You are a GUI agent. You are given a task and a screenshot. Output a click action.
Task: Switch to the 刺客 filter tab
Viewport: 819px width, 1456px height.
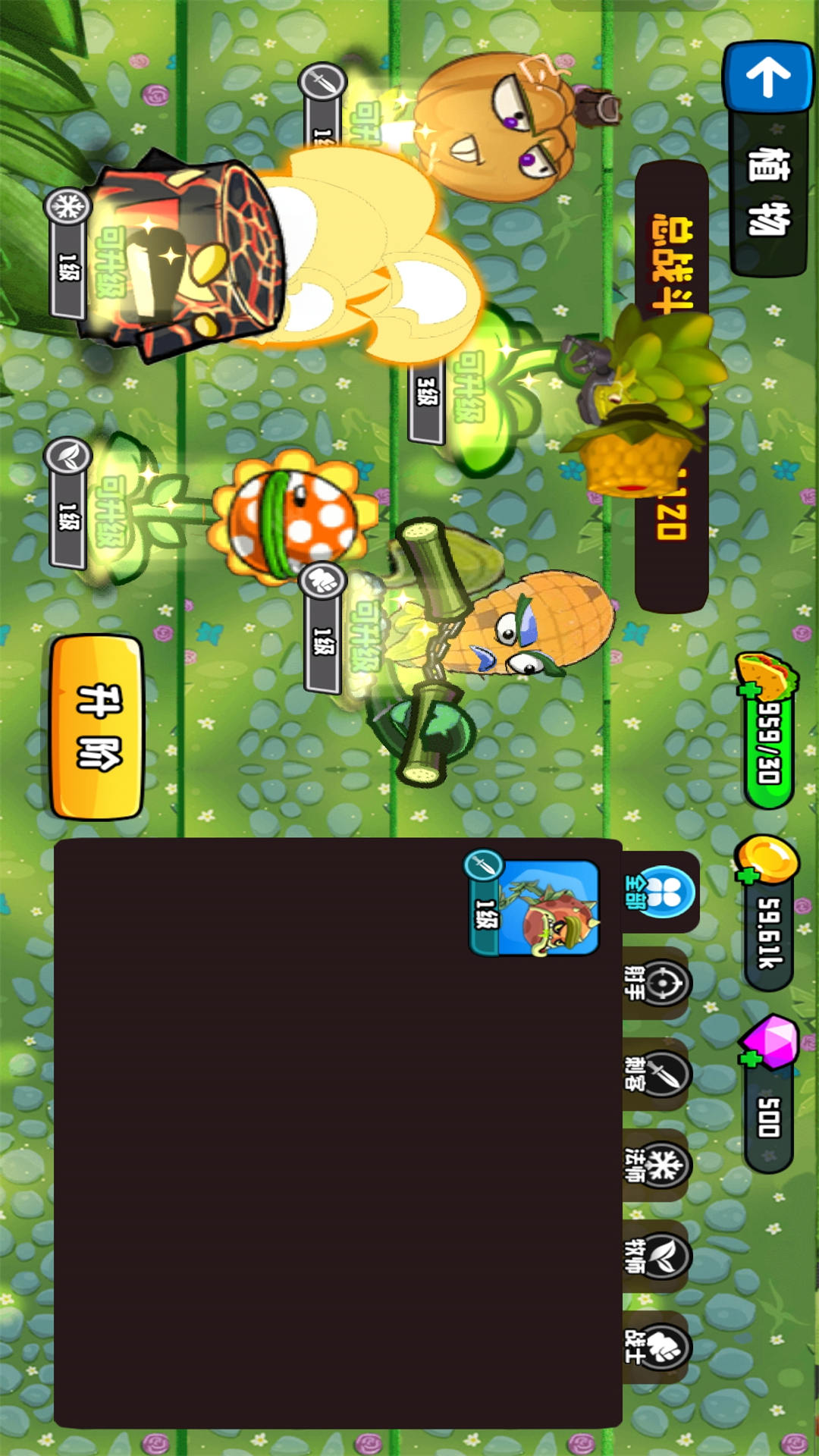click(x=657, y=1075)
